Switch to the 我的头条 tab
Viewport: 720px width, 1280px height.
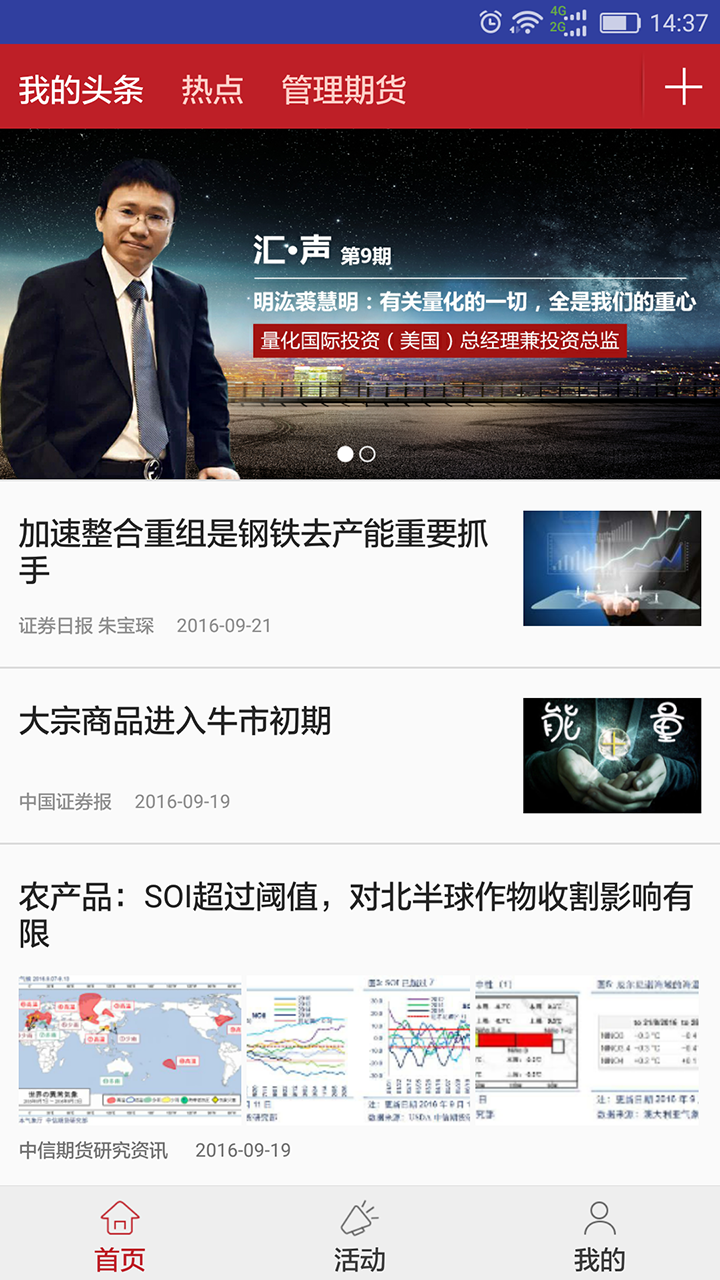(x=81, y=90)
